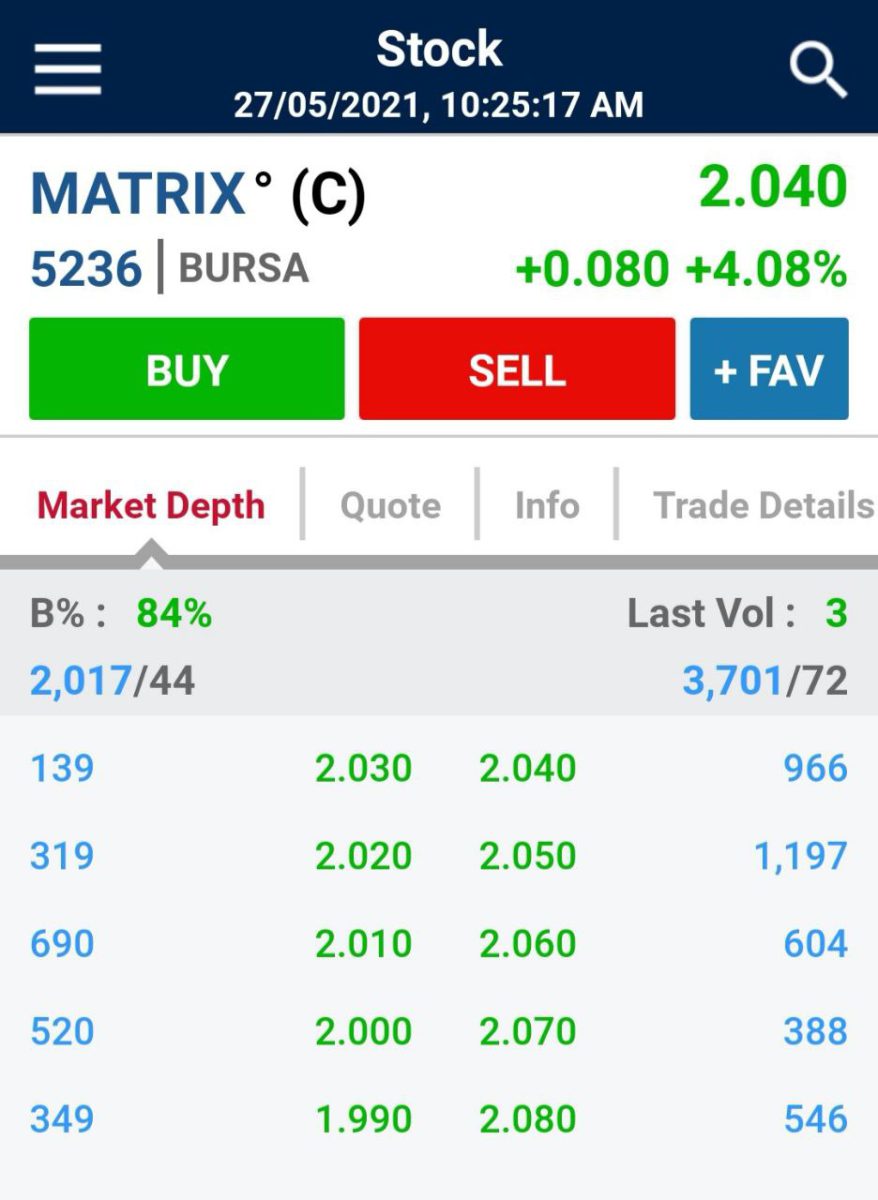The width and height of the screenshot is (878, 1200).
Task: Open the hamburger drawer menu
Action: 67,70
